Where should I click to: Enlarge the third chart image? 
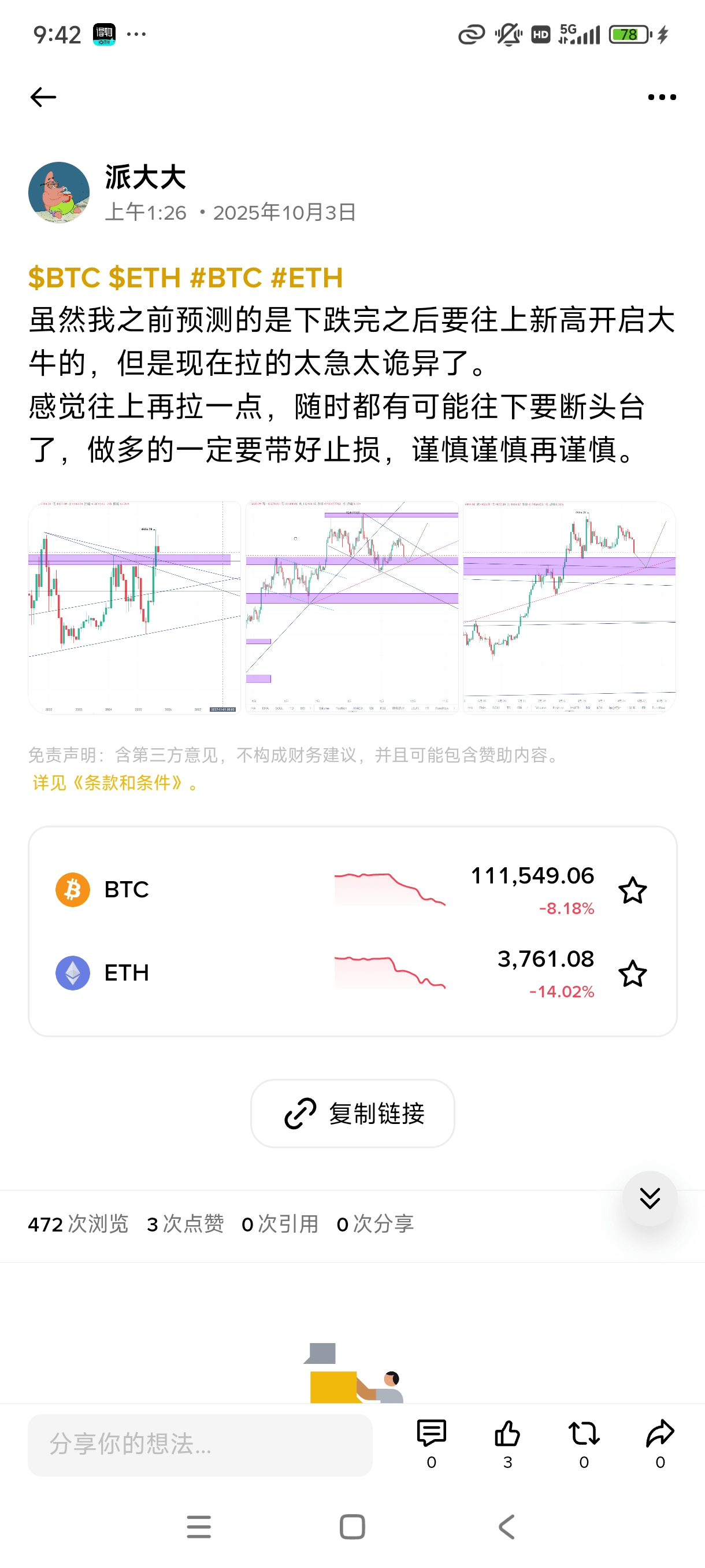[x=569, y=607]
